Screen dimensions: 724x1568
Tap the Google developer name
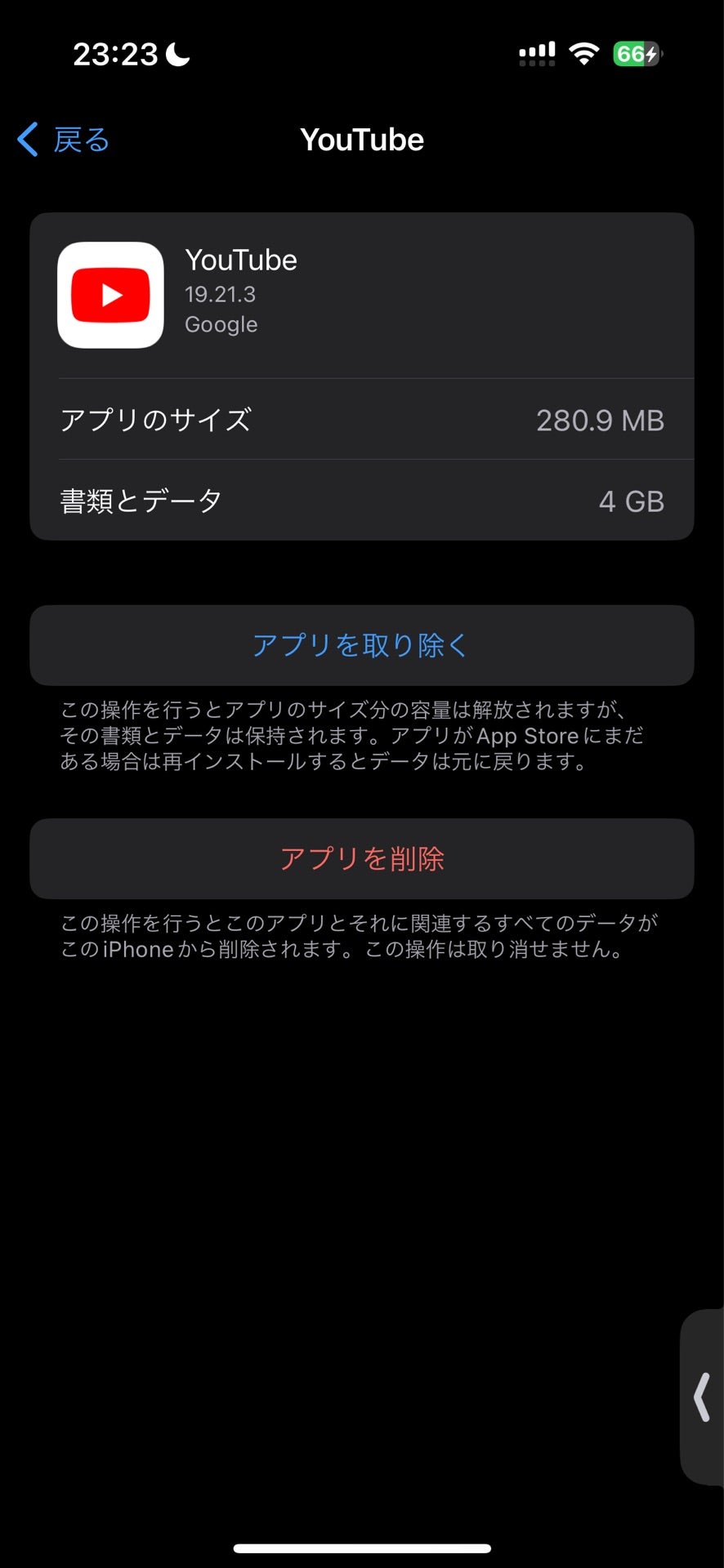(x=221, y=324)
